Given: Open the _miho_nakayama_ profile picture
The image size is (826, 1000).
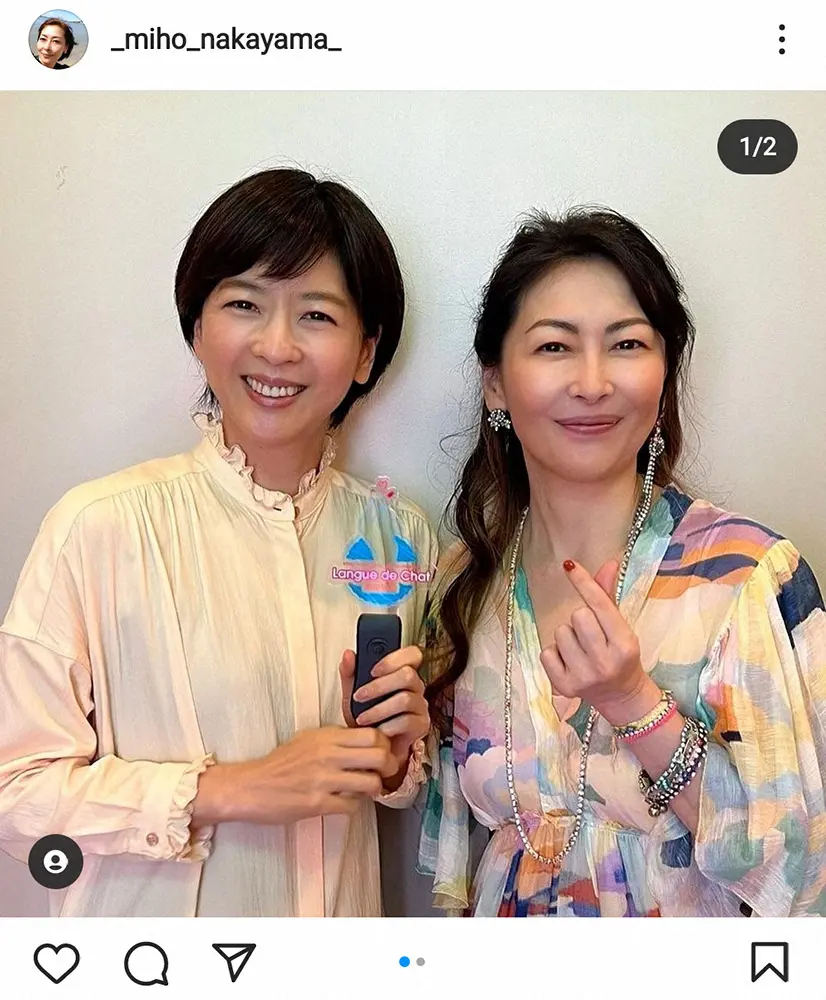Looking at the screenshot, I should [x=57, y=40].
